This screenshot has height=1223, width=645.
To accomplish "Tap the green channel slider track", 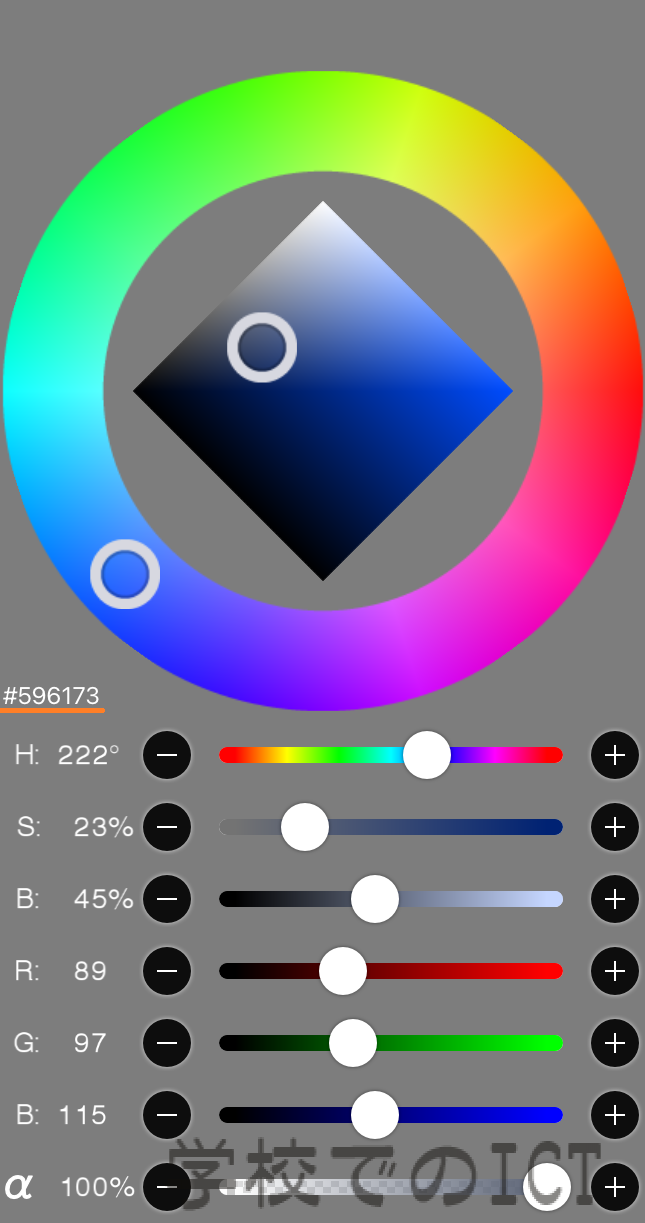I will point(391,1043).
